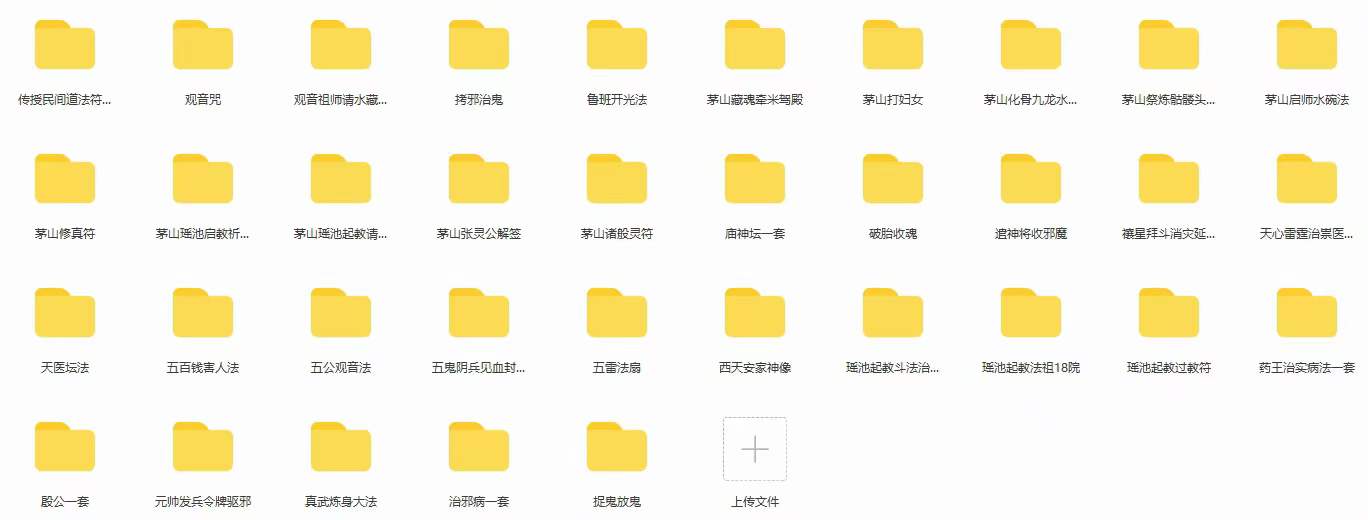Screen dimensions: 1368x520
Task: Open the 茅山打妇女 folder
Action: click(x=893, y=45)
